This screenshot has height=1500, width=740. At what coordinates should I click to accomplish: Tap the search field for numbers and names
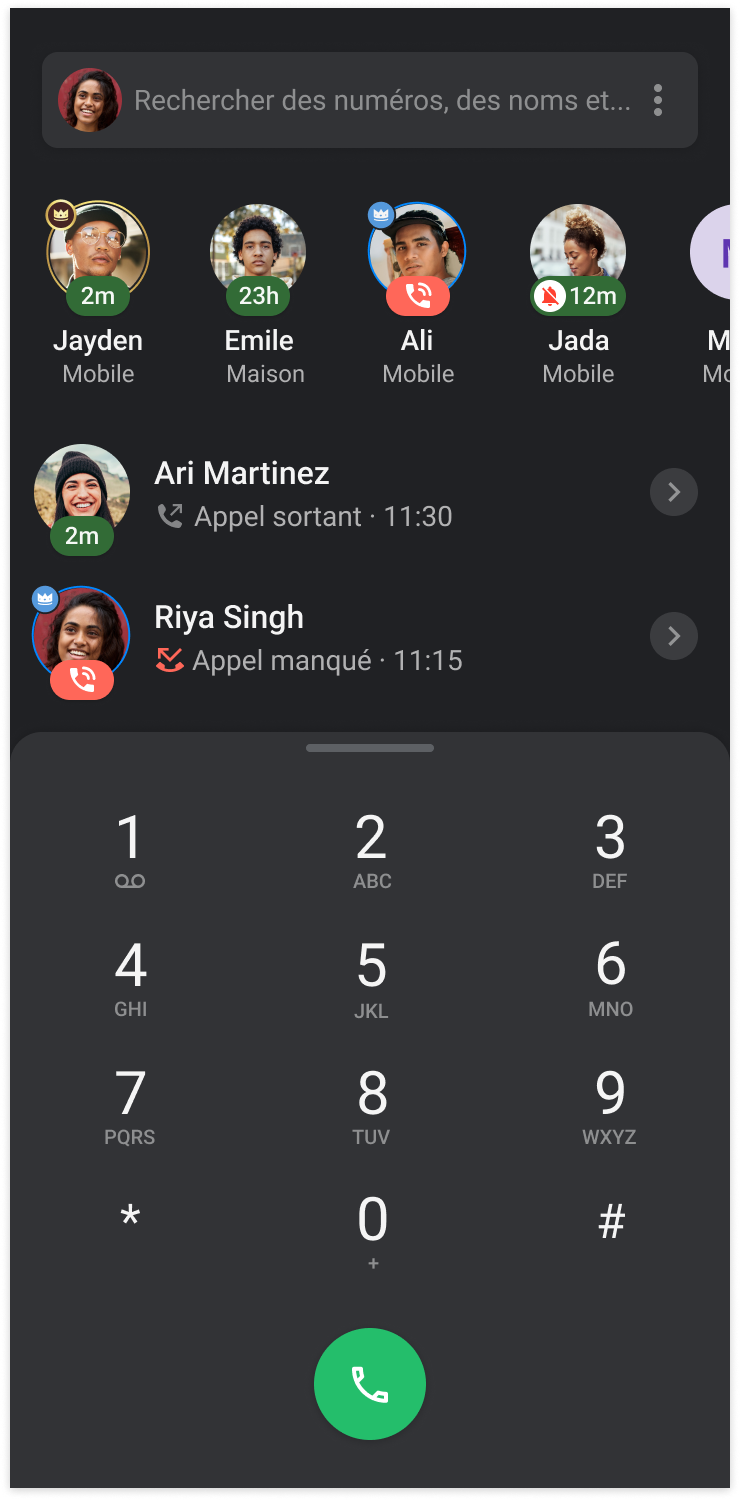[x=382, y=100]
